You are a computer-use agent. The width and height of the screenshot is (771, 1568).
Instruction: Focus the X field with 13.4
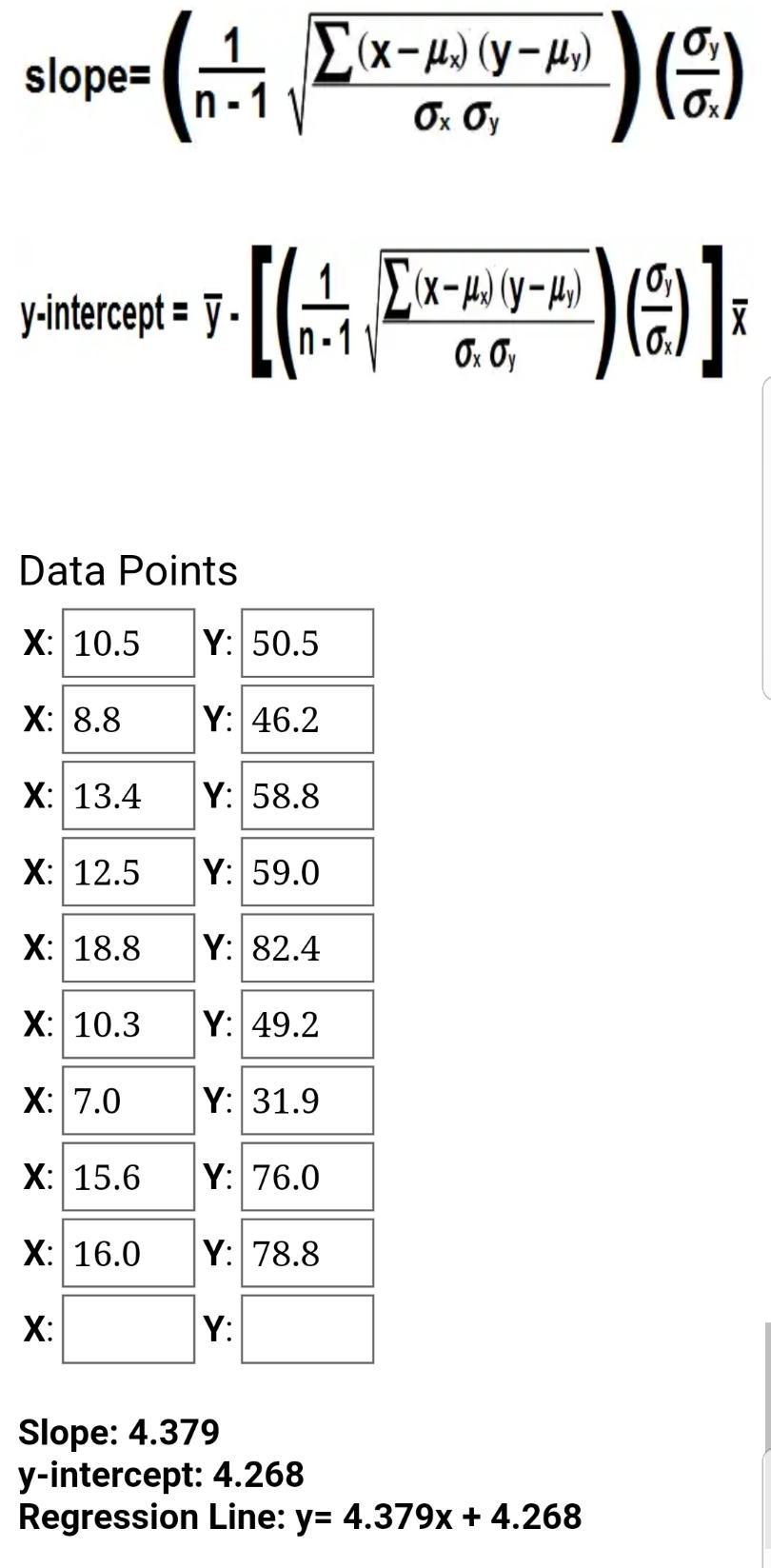pyautogui.click(x=128, y=796)
